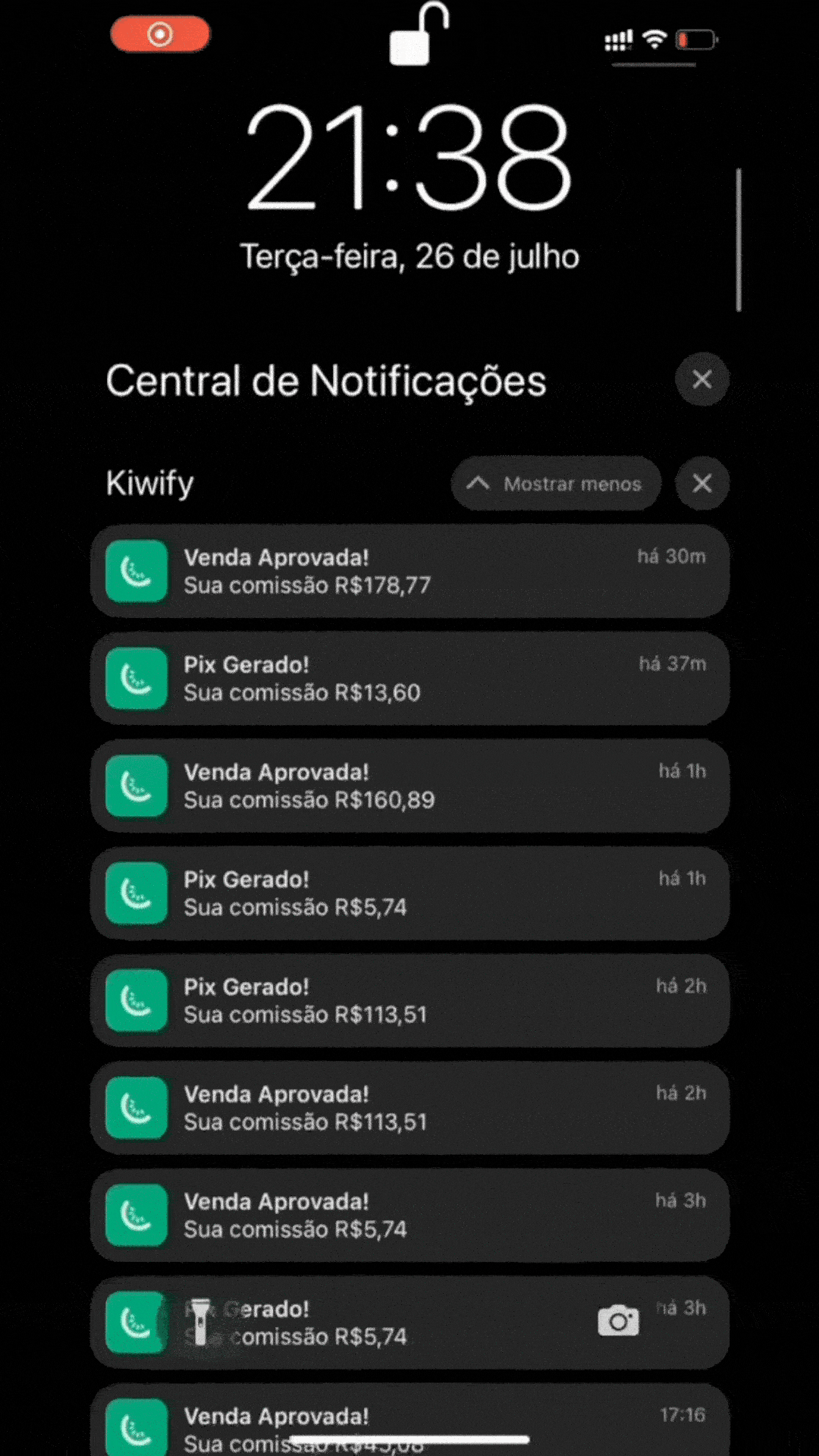Dismiss the Kiwify notification group
The height and width of the screenshot is (1456, 819).
point(701,483)
